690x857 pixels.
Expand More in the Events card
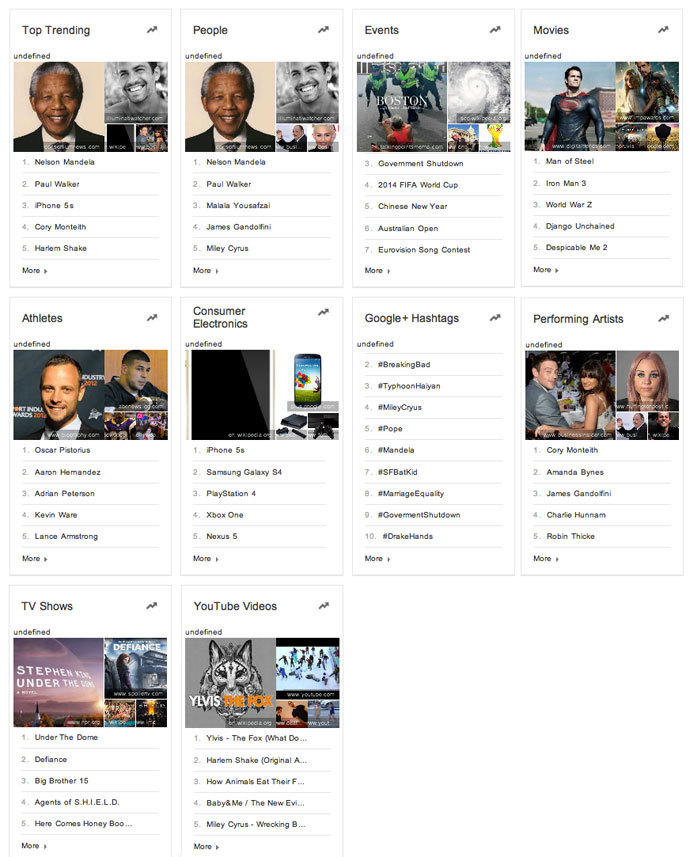[x=376, y=270]
